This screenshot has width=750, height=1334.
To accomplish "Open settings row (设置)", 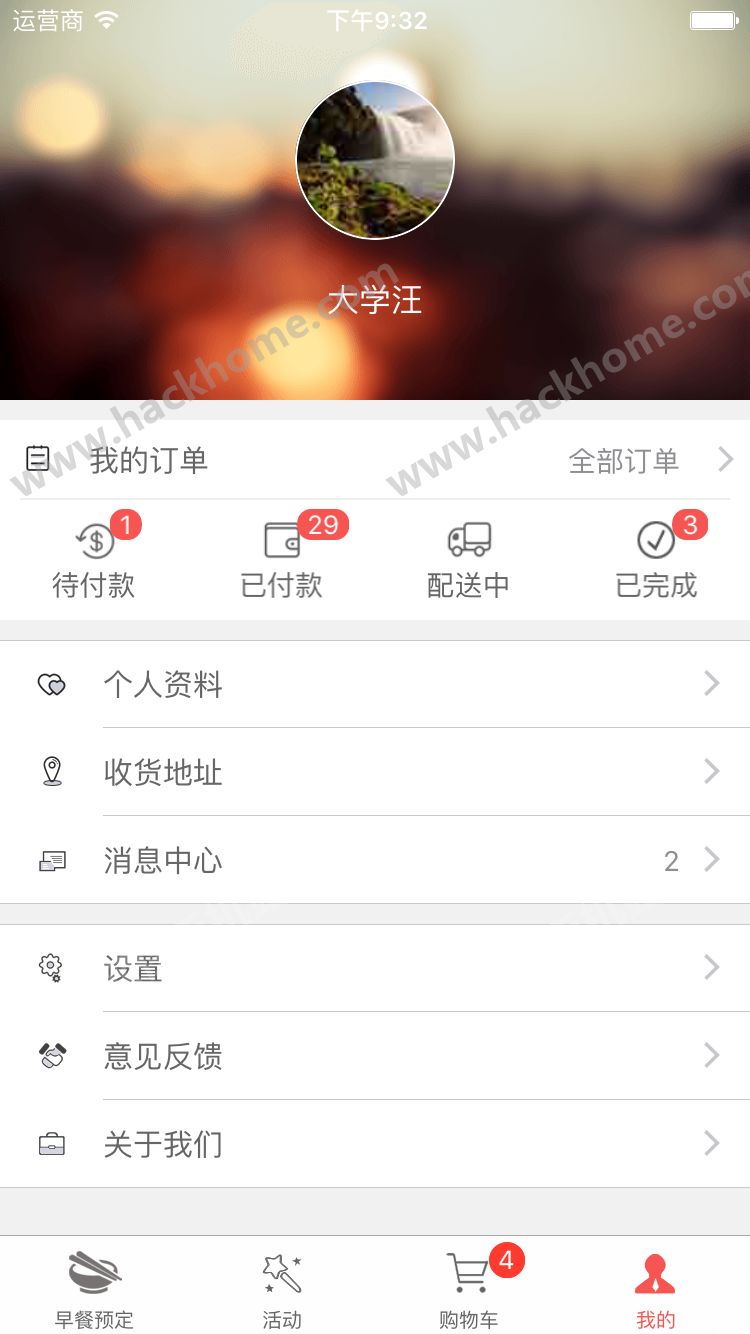I will tap(375, 968).
